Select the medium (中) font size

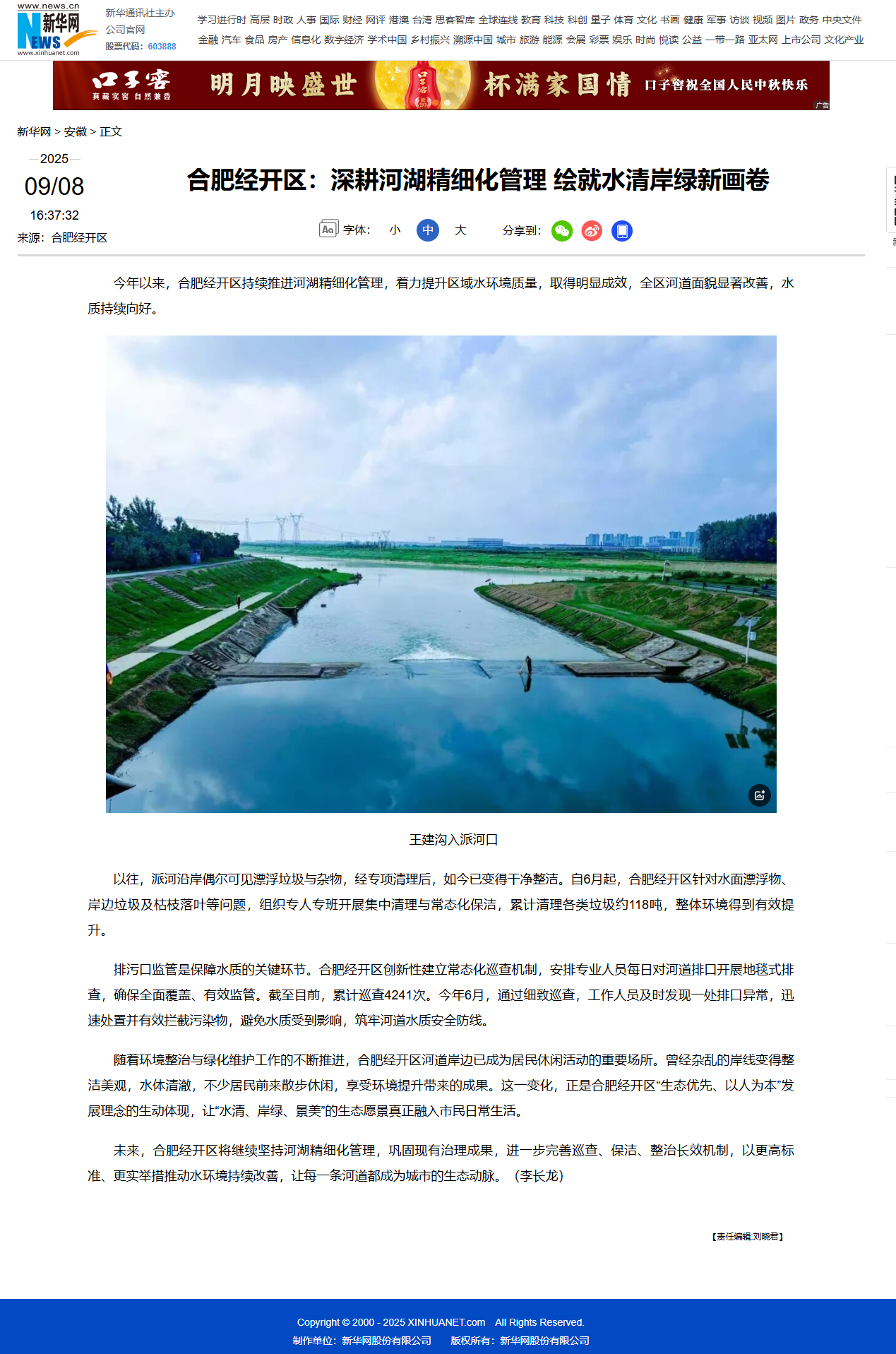coord(427,230)
